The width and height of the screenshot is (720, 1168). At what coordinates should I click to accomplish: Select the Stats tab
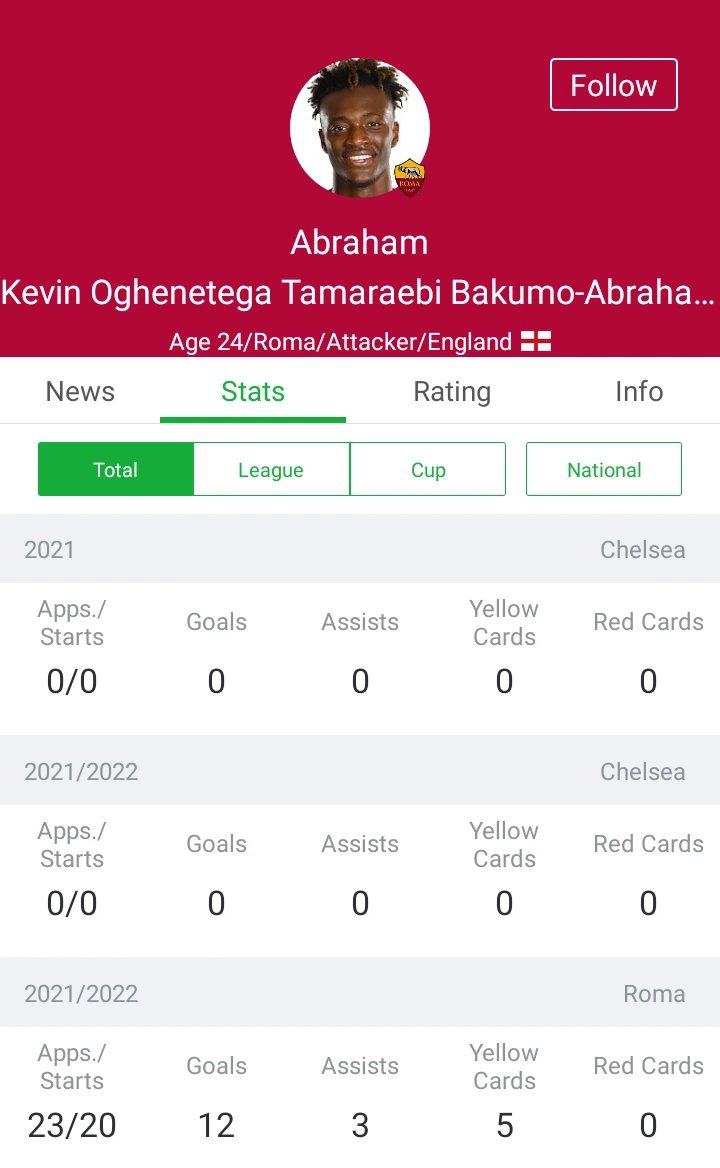click(x=252, y=391)
